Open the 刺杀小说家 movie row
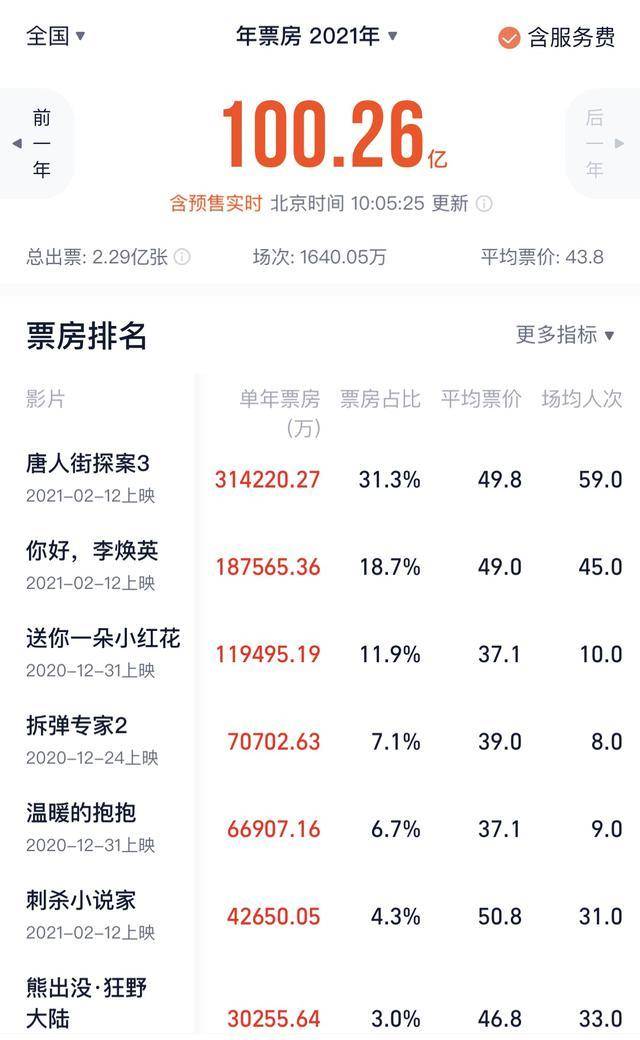640x1040 pixels. point(320,916)
